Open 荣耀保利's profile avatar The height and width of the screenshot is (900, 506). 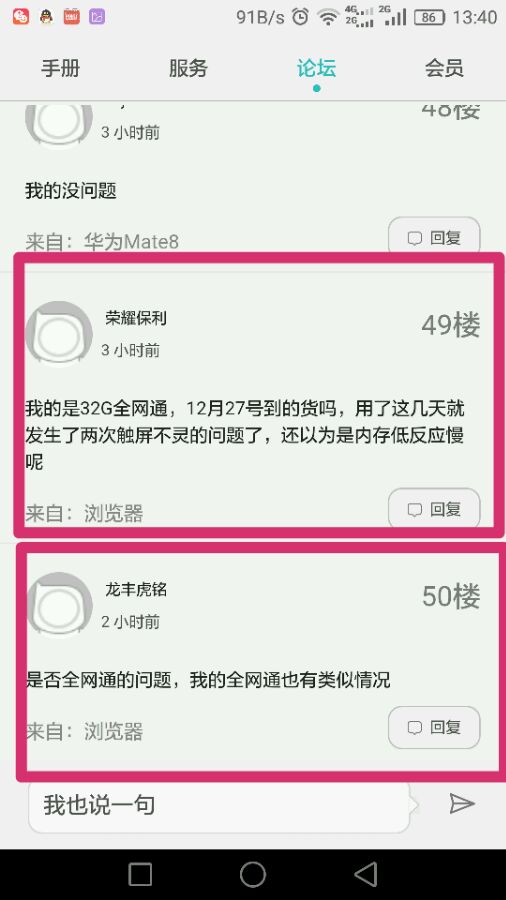[x=59, y=333]
